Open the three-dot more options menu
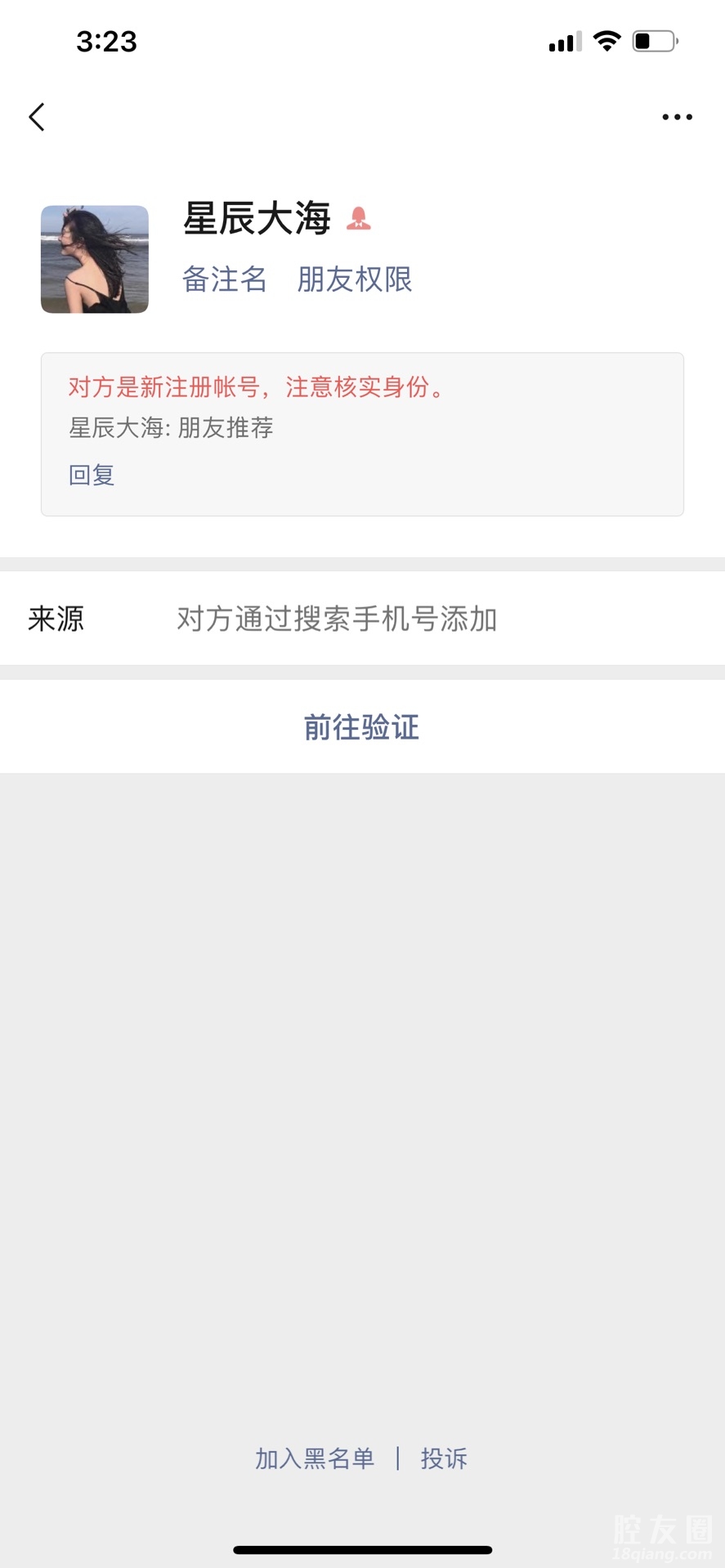Screen dimensions: 725x1568 click(x=677, y=117)
